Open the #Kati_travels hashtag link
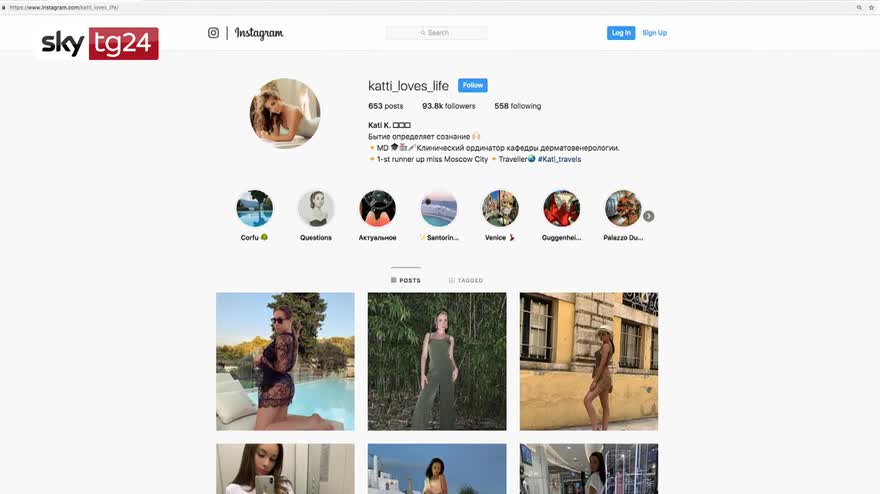880x494 pixels. pyautogui.click(x=559, y=159)
